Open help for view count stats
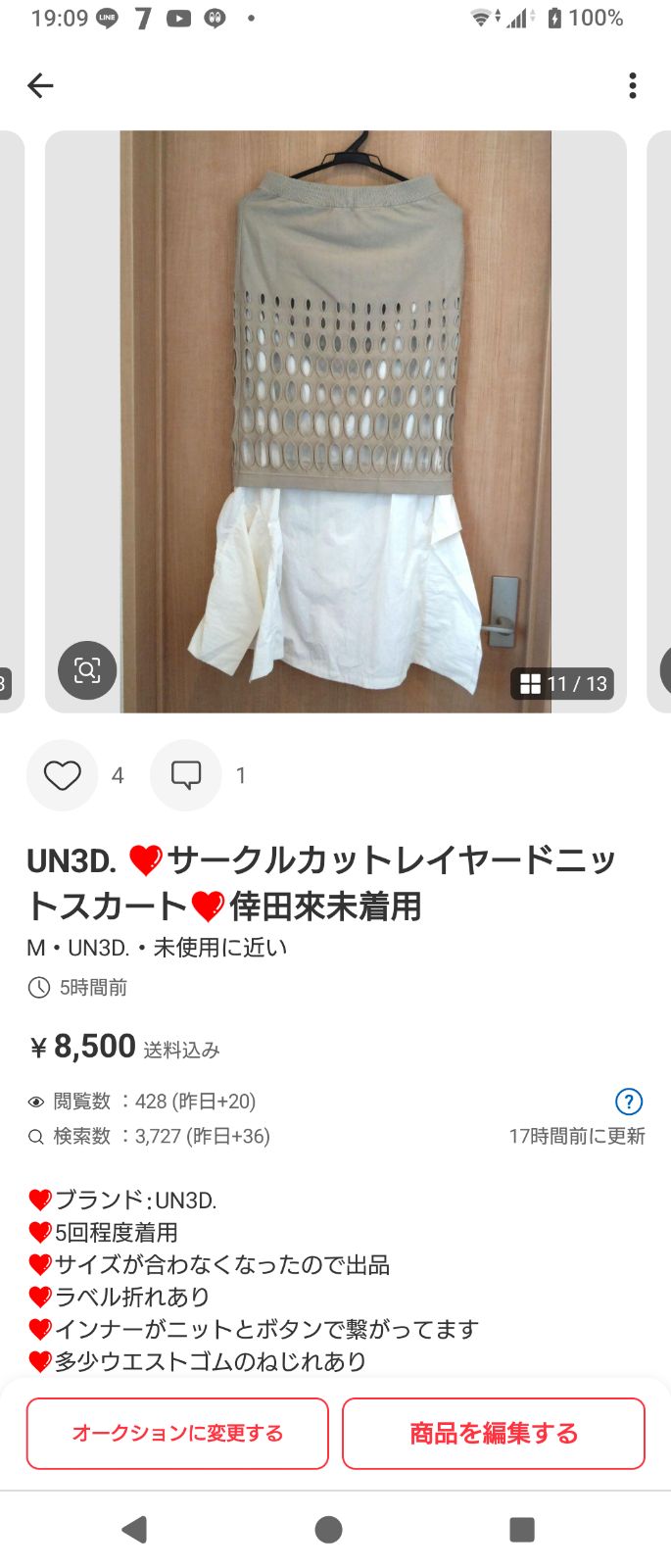 pyautogui.click(x=628, y=1102)
